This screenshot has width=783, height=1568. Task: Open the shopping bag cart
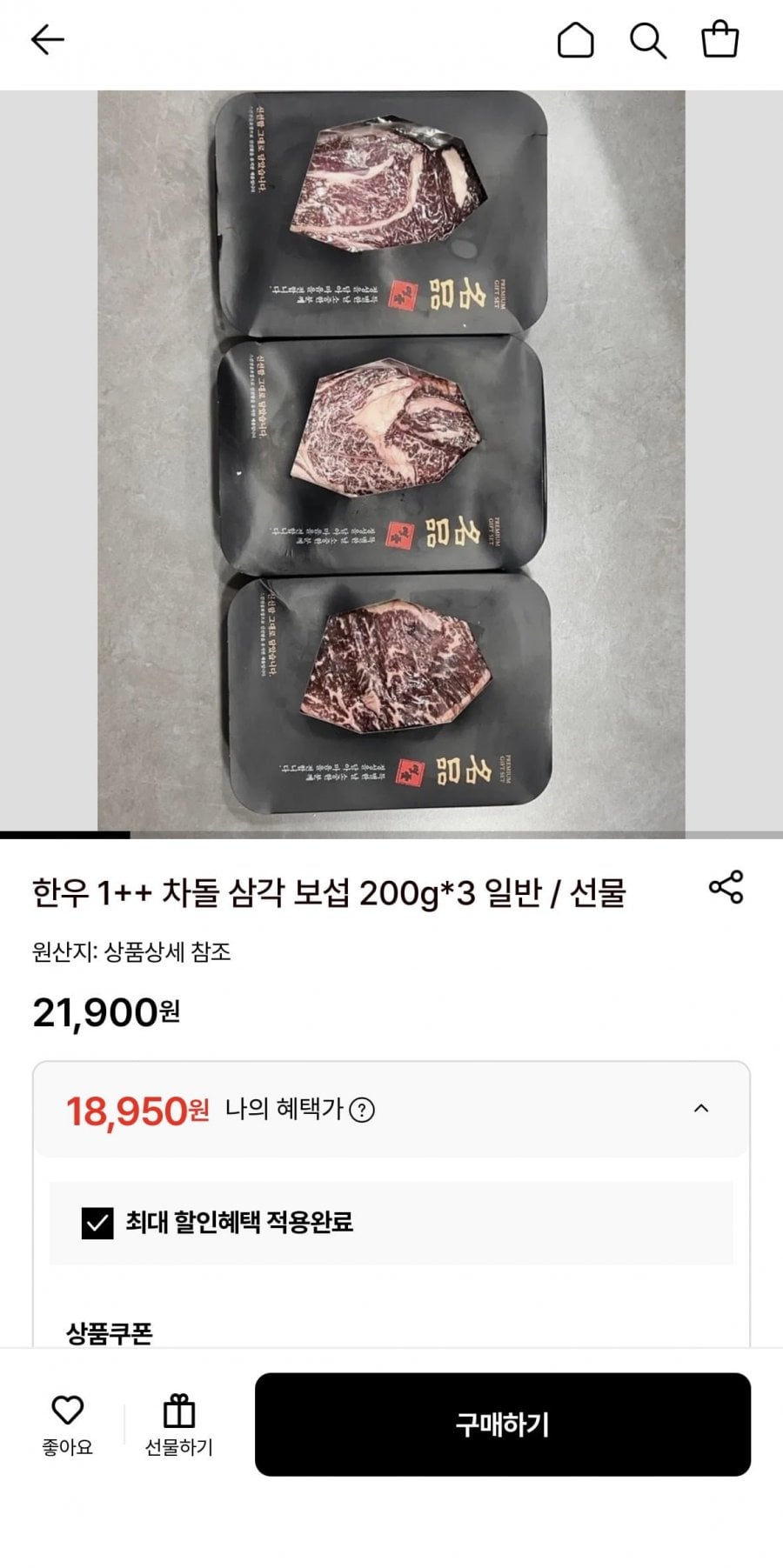(719, 40)
